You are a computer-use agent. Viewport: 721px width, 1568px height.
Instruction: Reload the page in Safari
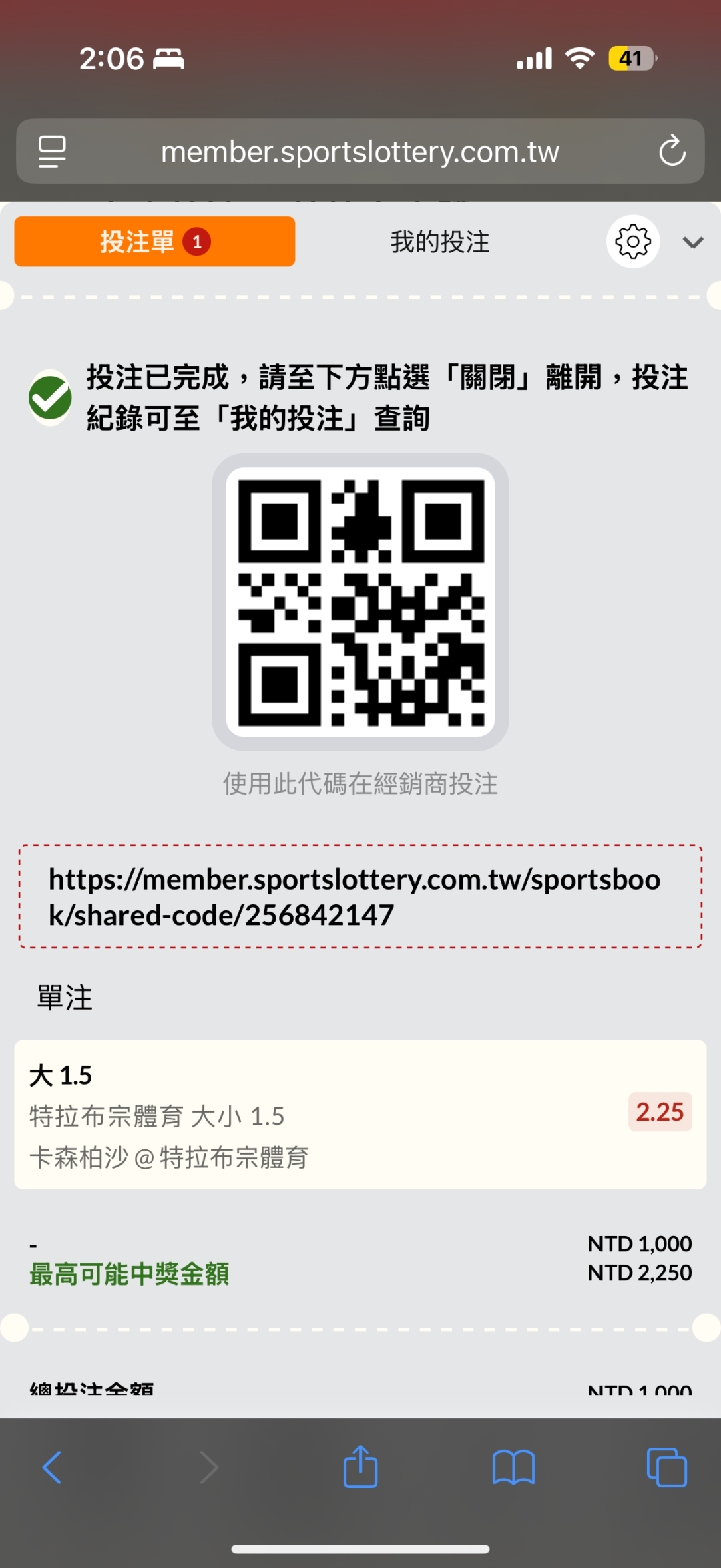coord(672,151)
